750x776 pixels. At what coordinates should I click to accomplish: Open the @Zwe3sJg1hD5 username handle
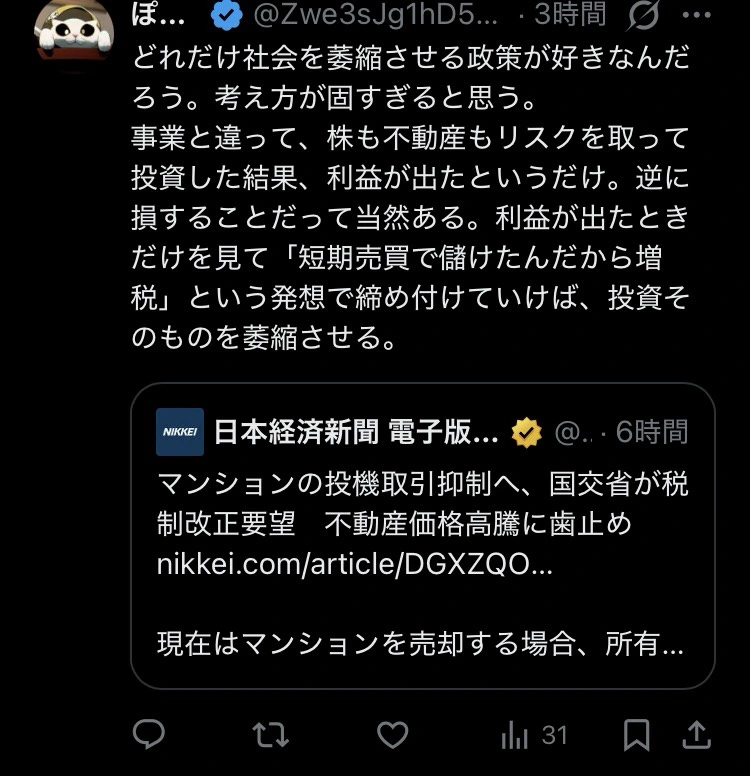point(376,14)
